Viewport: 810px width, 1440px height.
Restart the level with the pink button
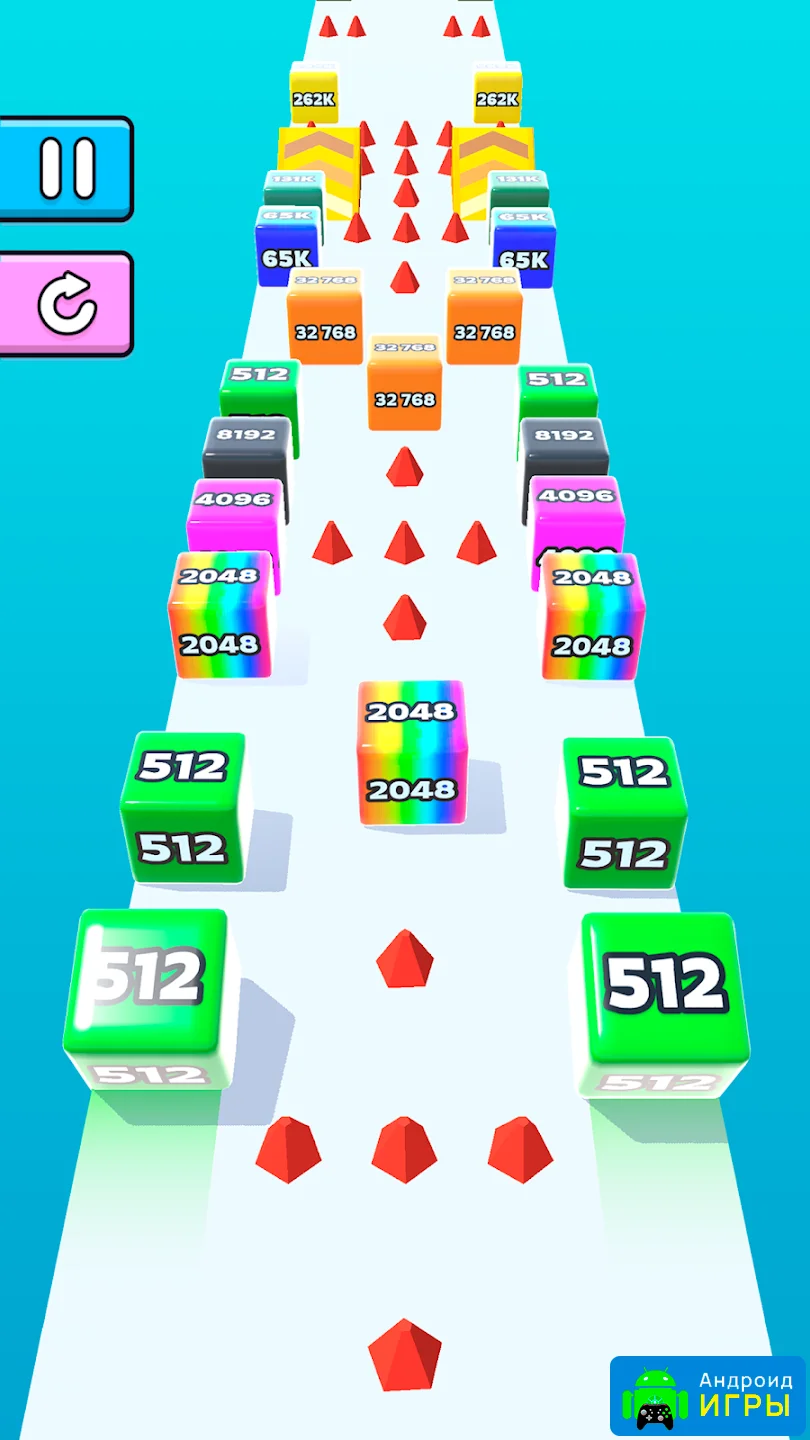(x=66, y=303)
